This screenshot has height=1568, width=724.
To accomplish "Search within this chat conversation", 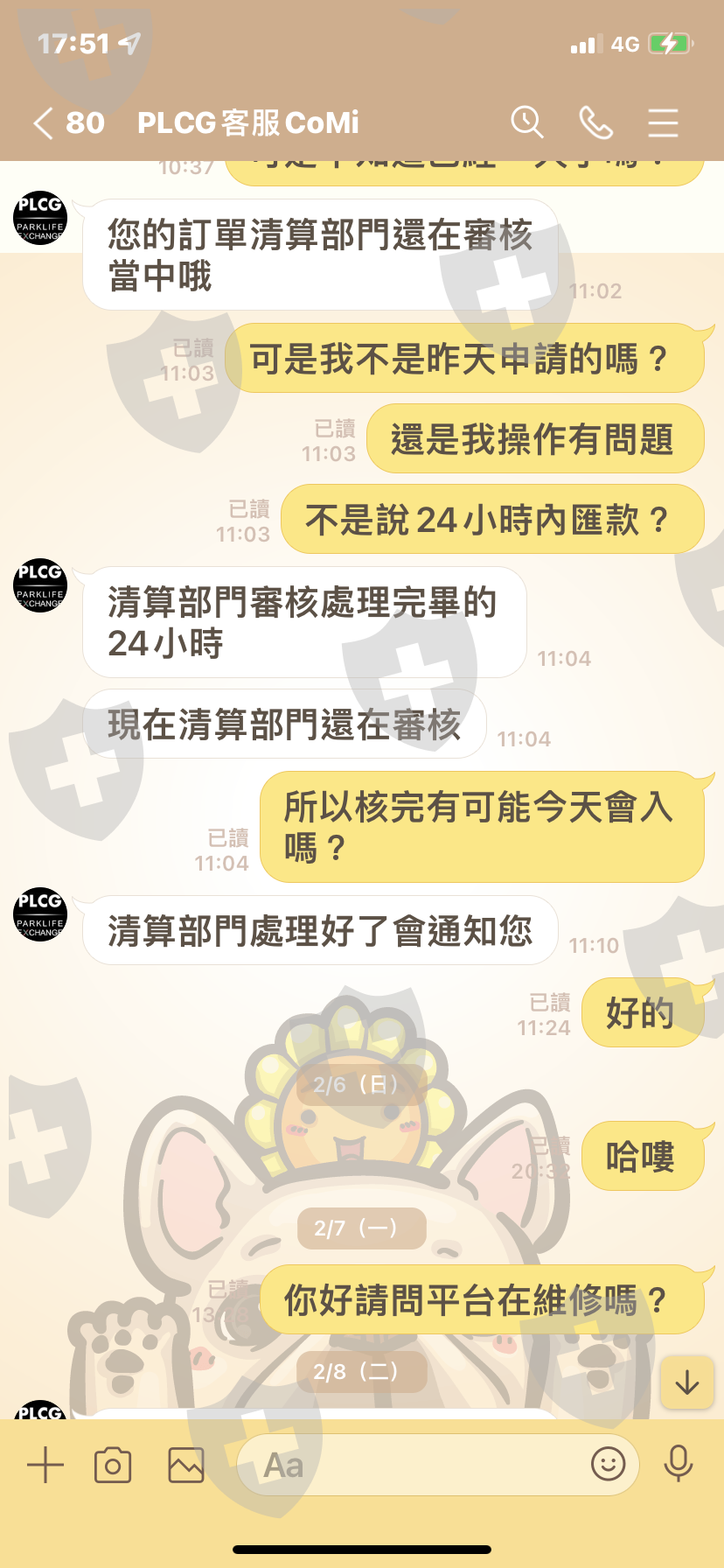I will (x=527, y=122).
